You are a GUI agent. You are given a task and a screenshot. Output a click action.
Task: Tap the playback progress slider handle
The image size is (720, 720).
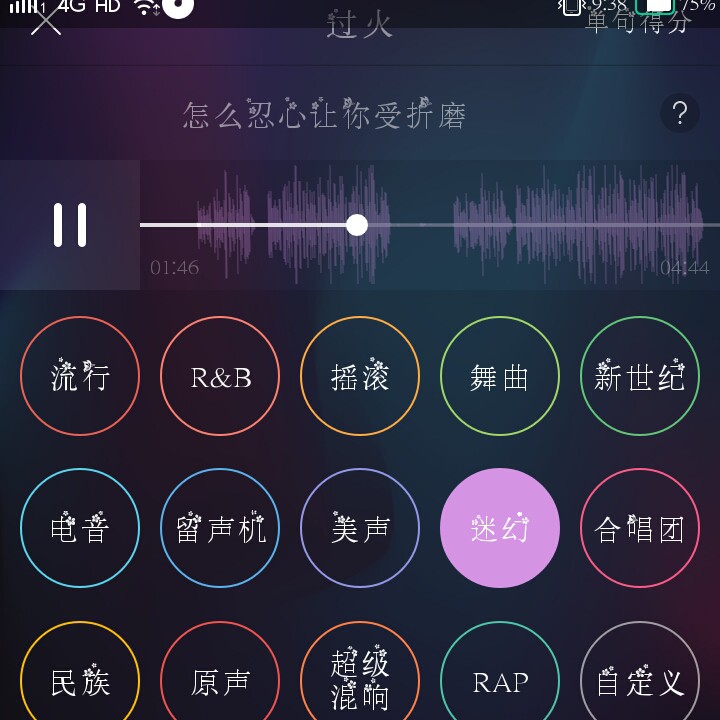[x=357, y=224]
